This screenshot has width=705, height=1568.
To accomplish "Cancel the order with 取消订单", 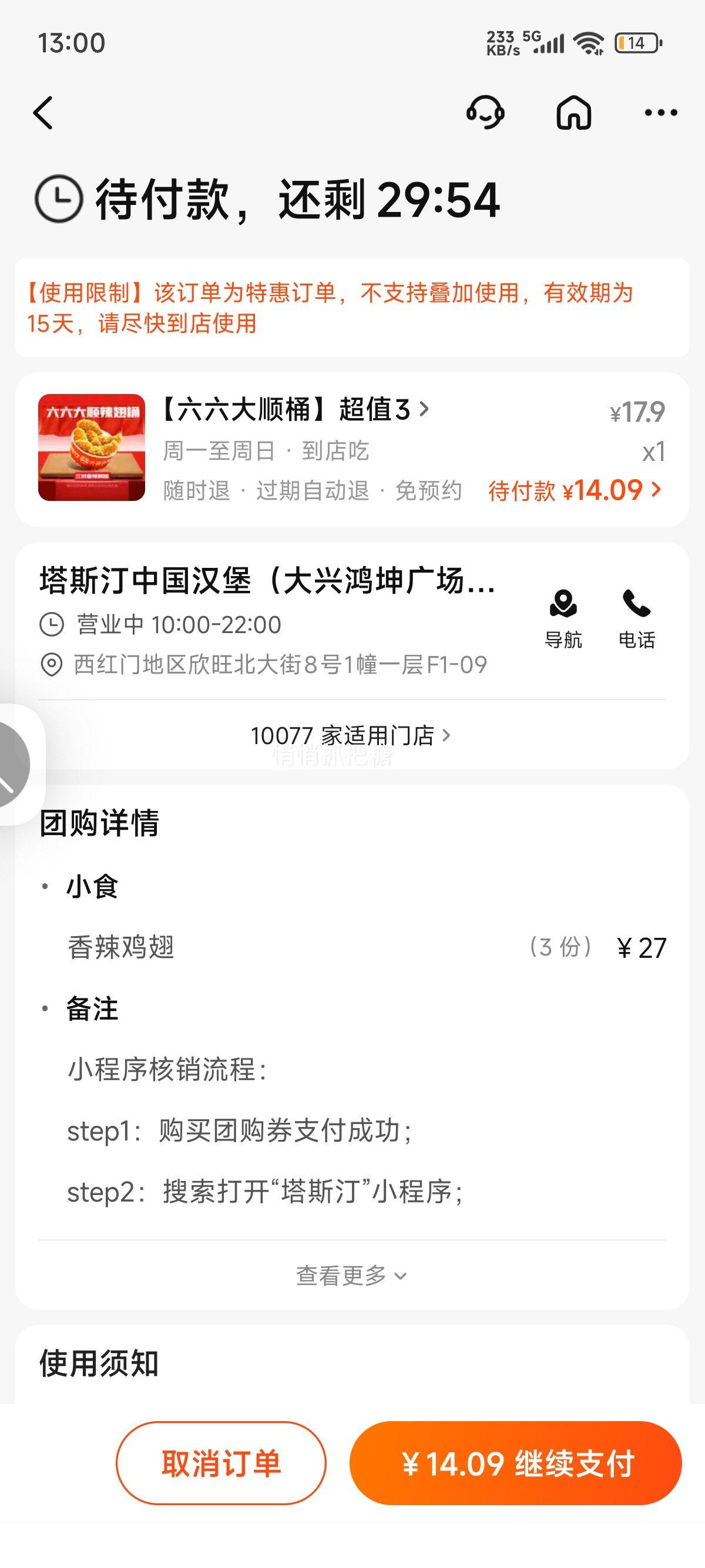I will pyautogui.click(x=221, y=1463).
